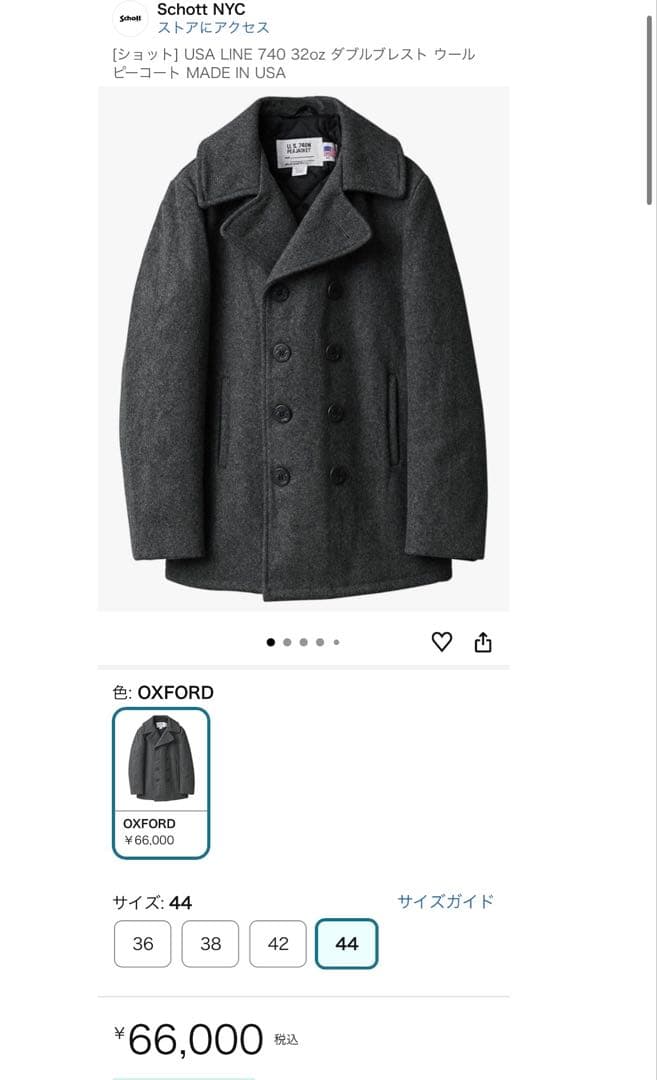Choose size 42

pyautogui.click(x=278, y=944)
